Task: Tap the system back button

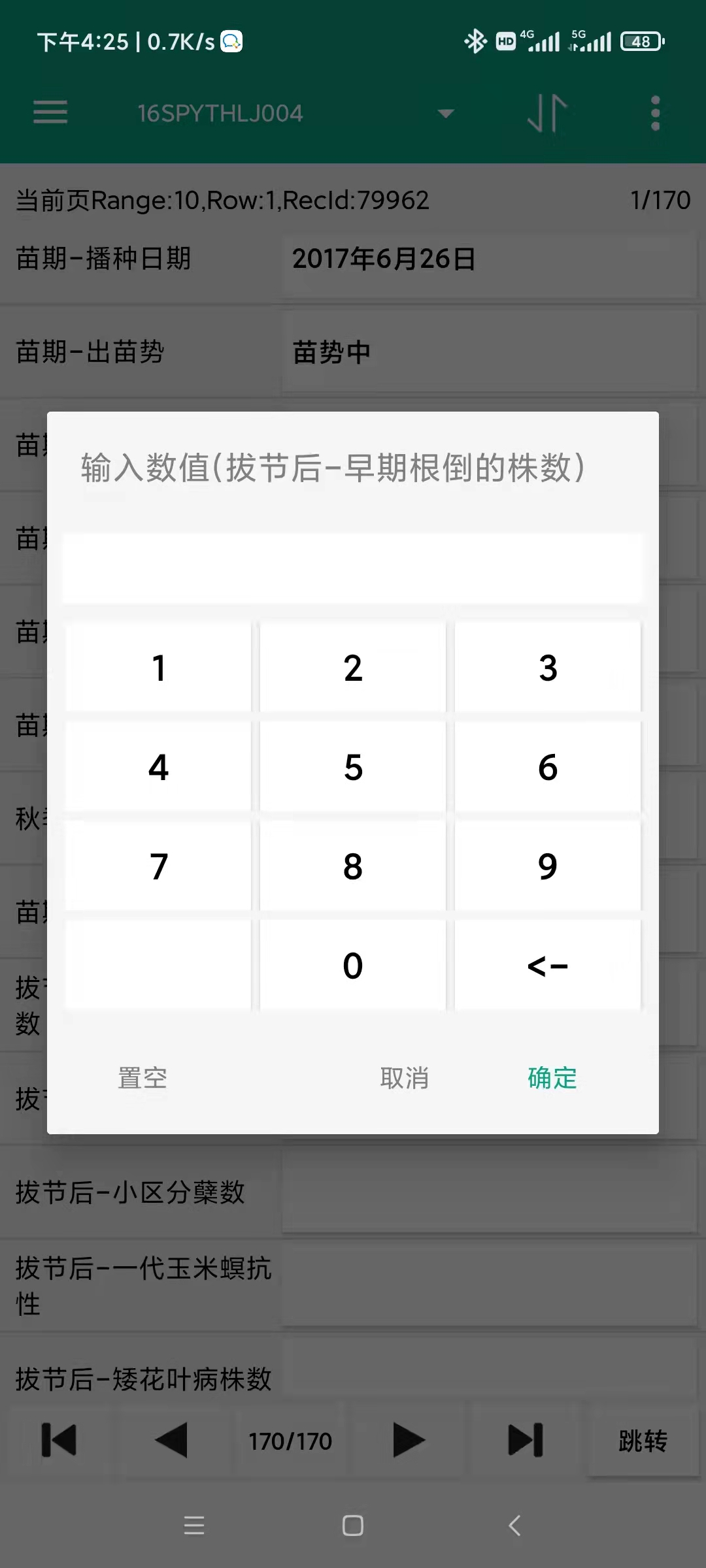Action: (514, 1526)
